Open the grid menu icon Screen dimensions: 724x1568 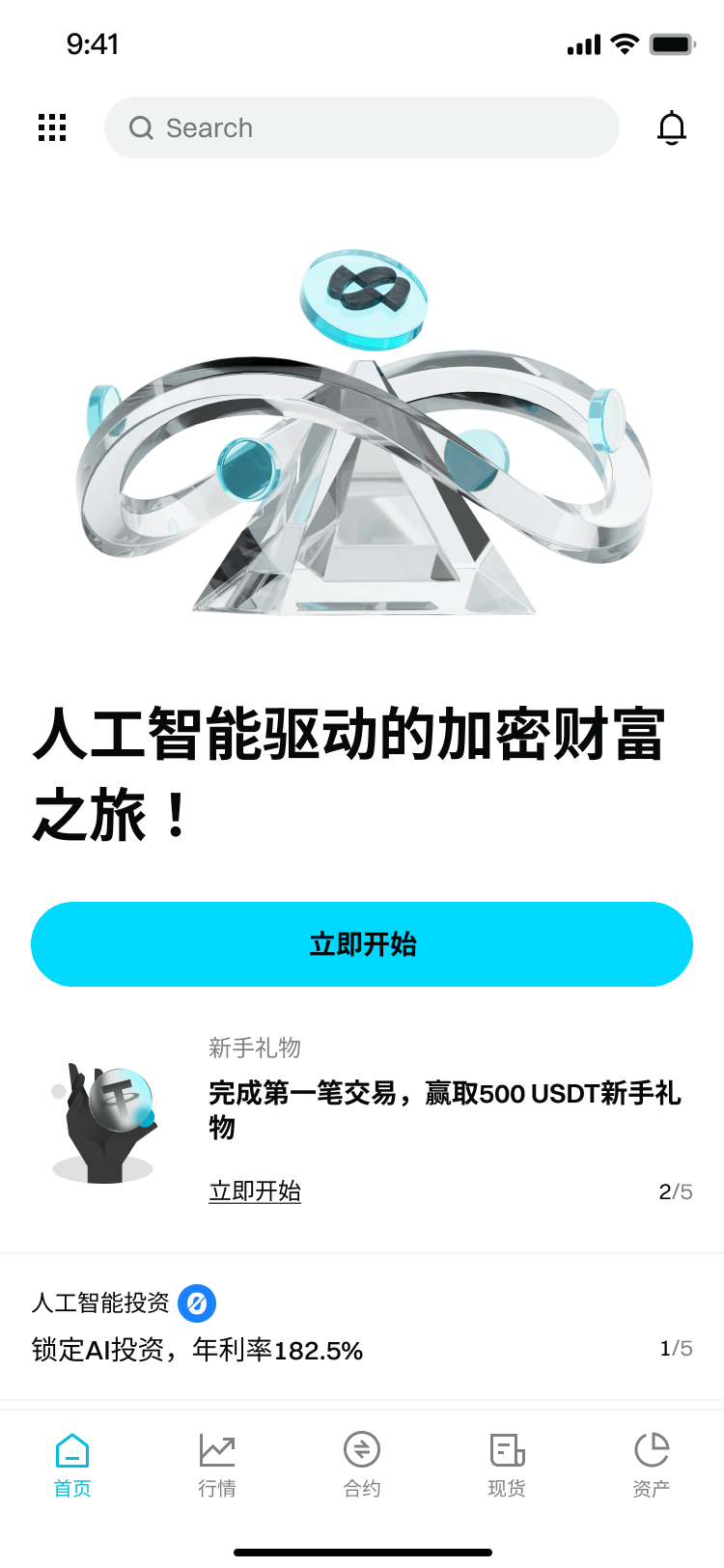pyautogui.click(x=52, y=127)
